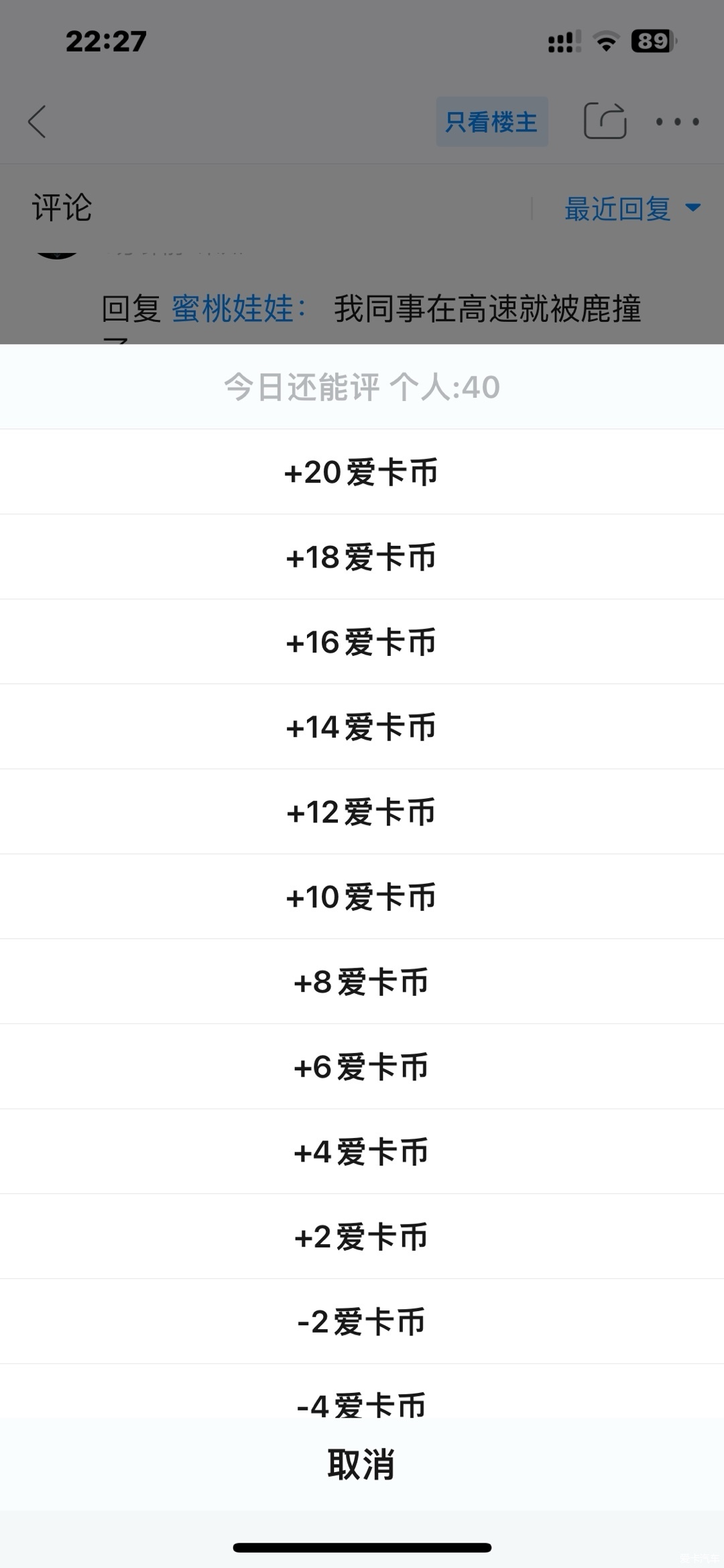Give +2 爱卡币
The width and height of the screenshot is (724, 1568).
362,1236
